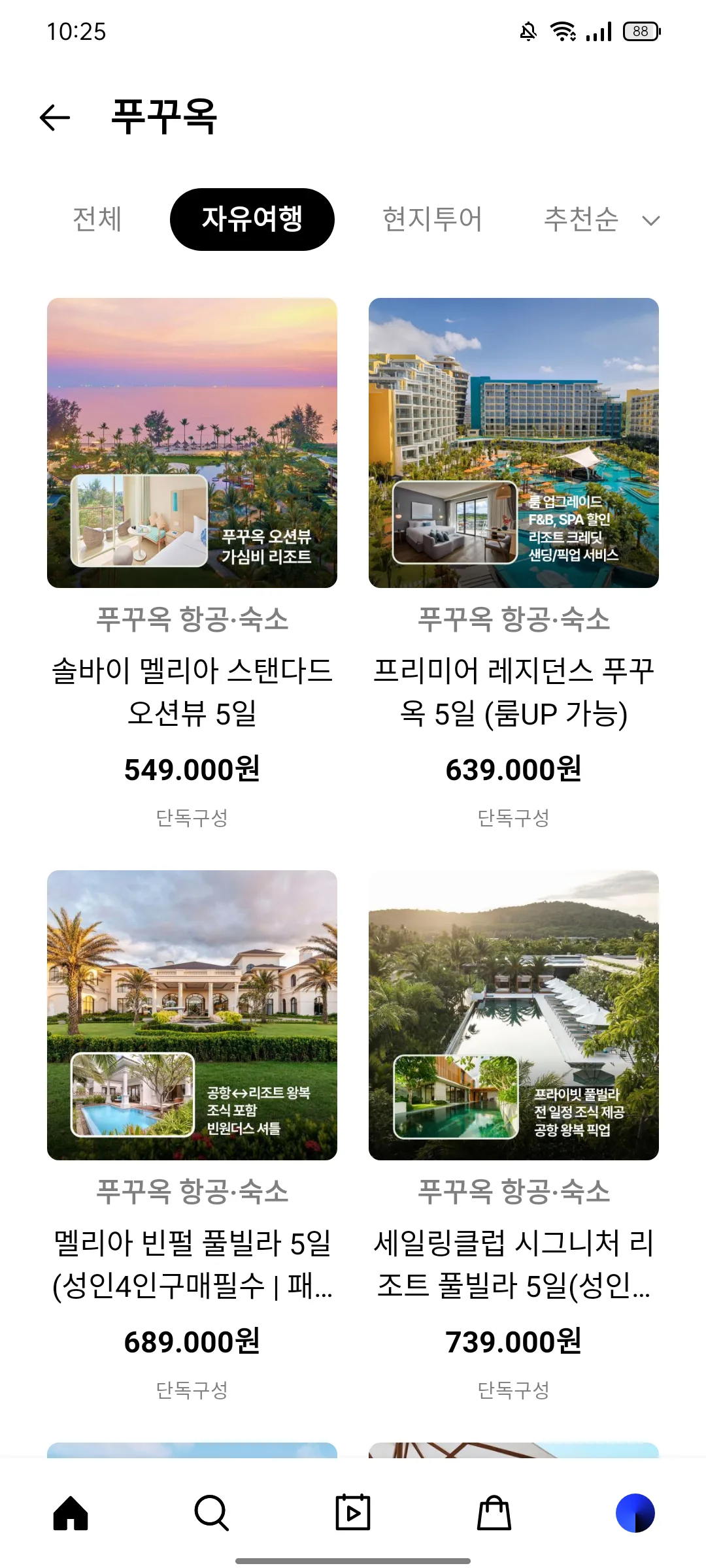Open 세일링클럽 시그니처 리조트 풀빌라 package

coord(514,1015)
